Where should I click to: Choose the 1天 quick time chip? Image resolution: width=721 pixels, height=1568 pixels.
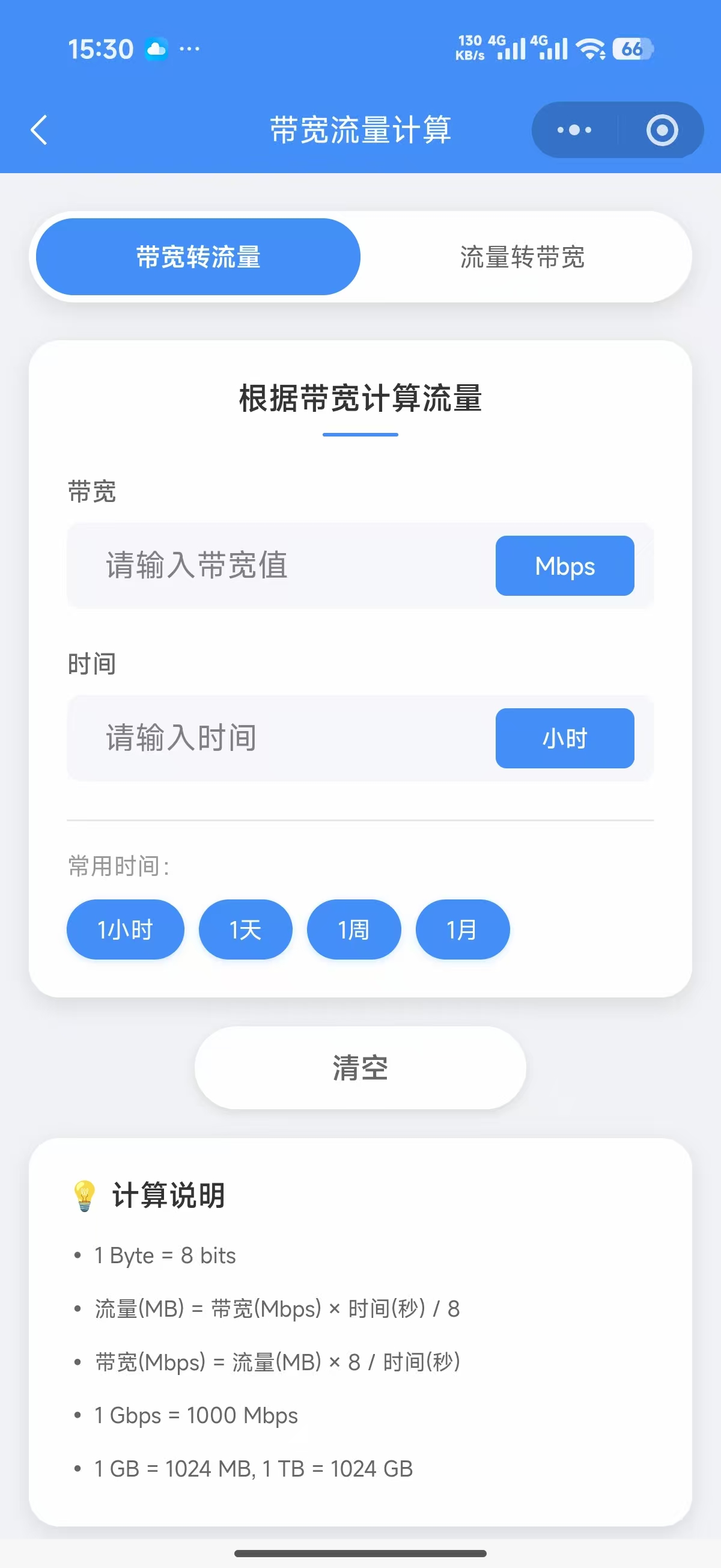pyautogui.click(x=245, y=929)
